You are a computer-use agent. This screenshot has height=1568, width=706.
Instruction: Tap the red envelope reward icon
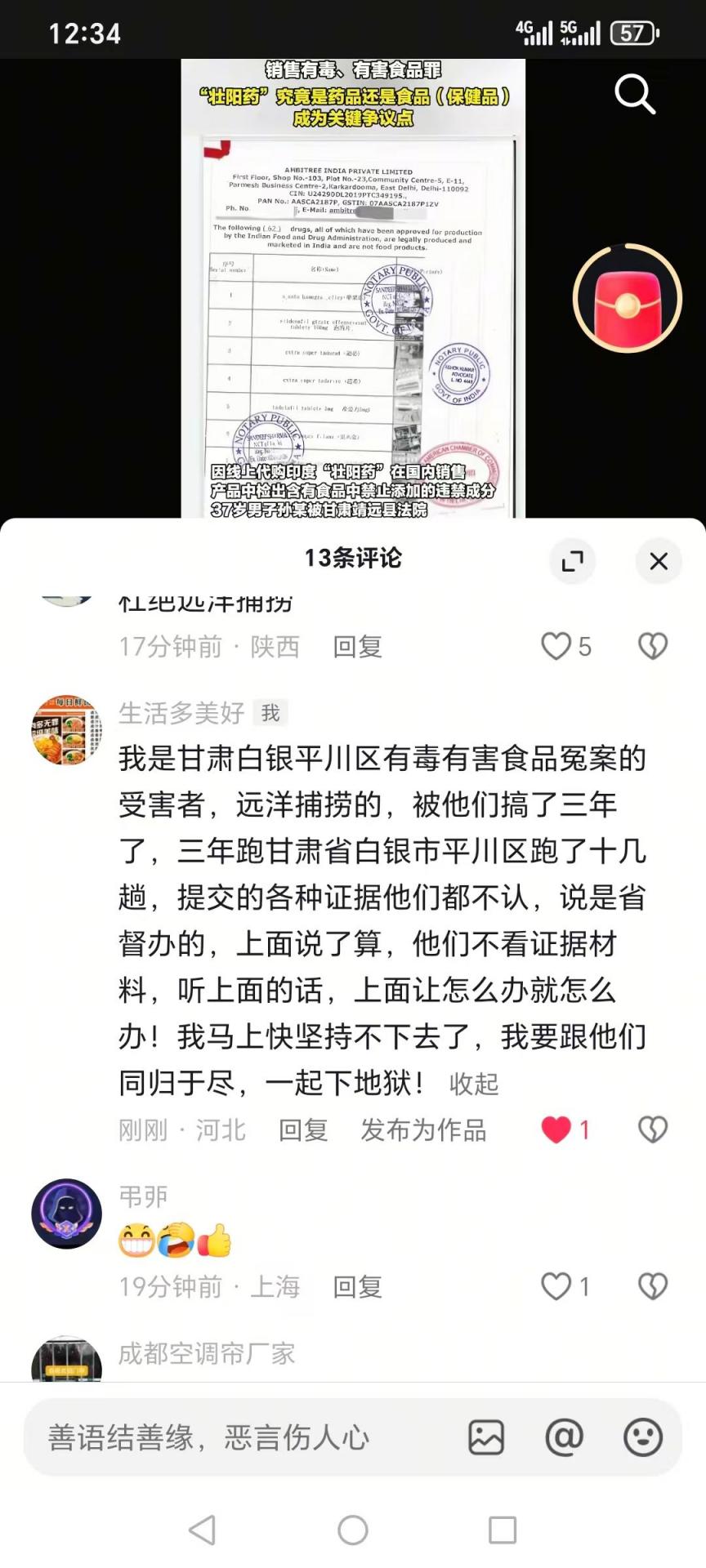[x=628, y=297]
